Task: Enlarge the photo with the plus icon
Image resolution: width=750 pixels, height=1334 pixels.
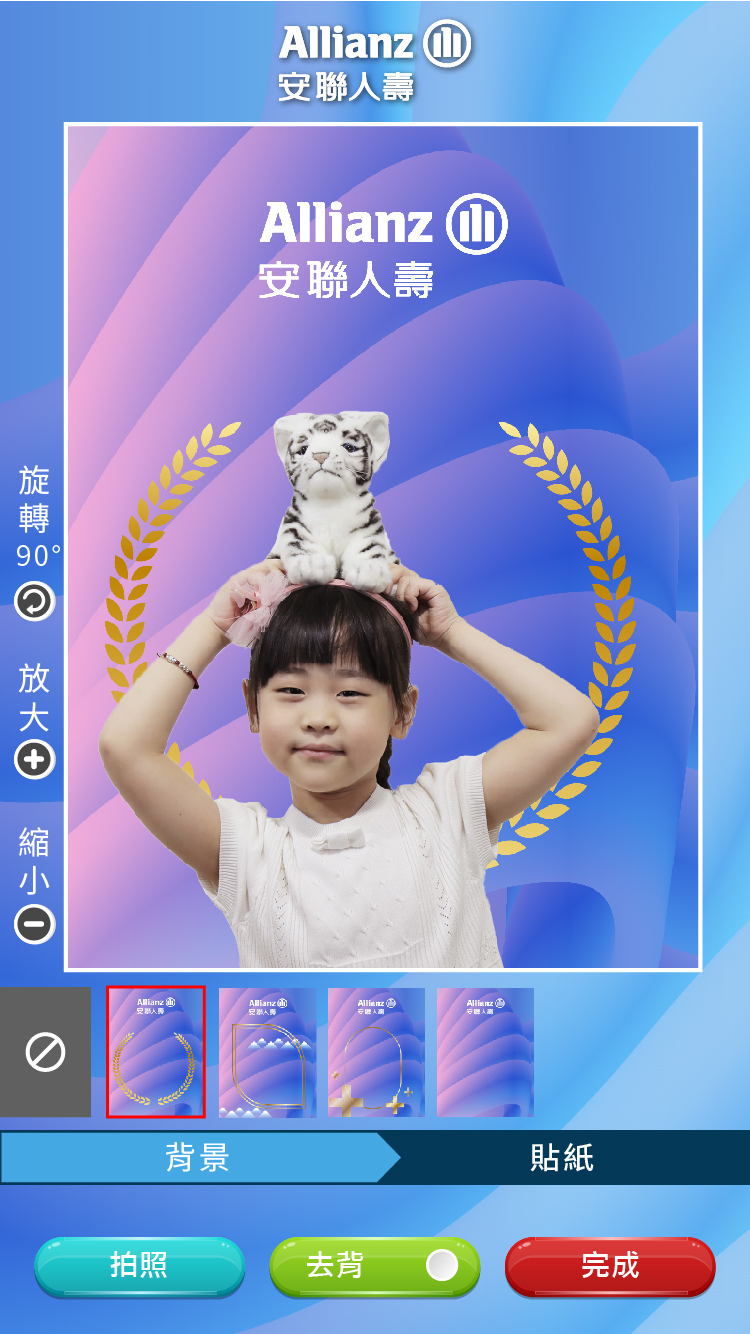Action: [x=34, y=760]
